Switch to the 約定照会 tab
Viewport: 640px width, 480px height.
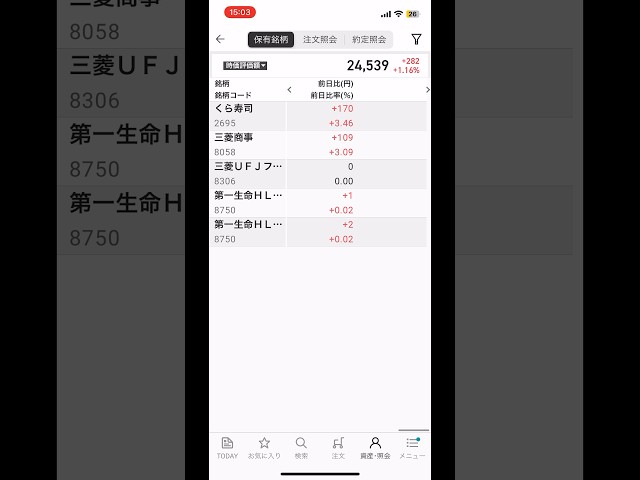click(x=369, y=39)
